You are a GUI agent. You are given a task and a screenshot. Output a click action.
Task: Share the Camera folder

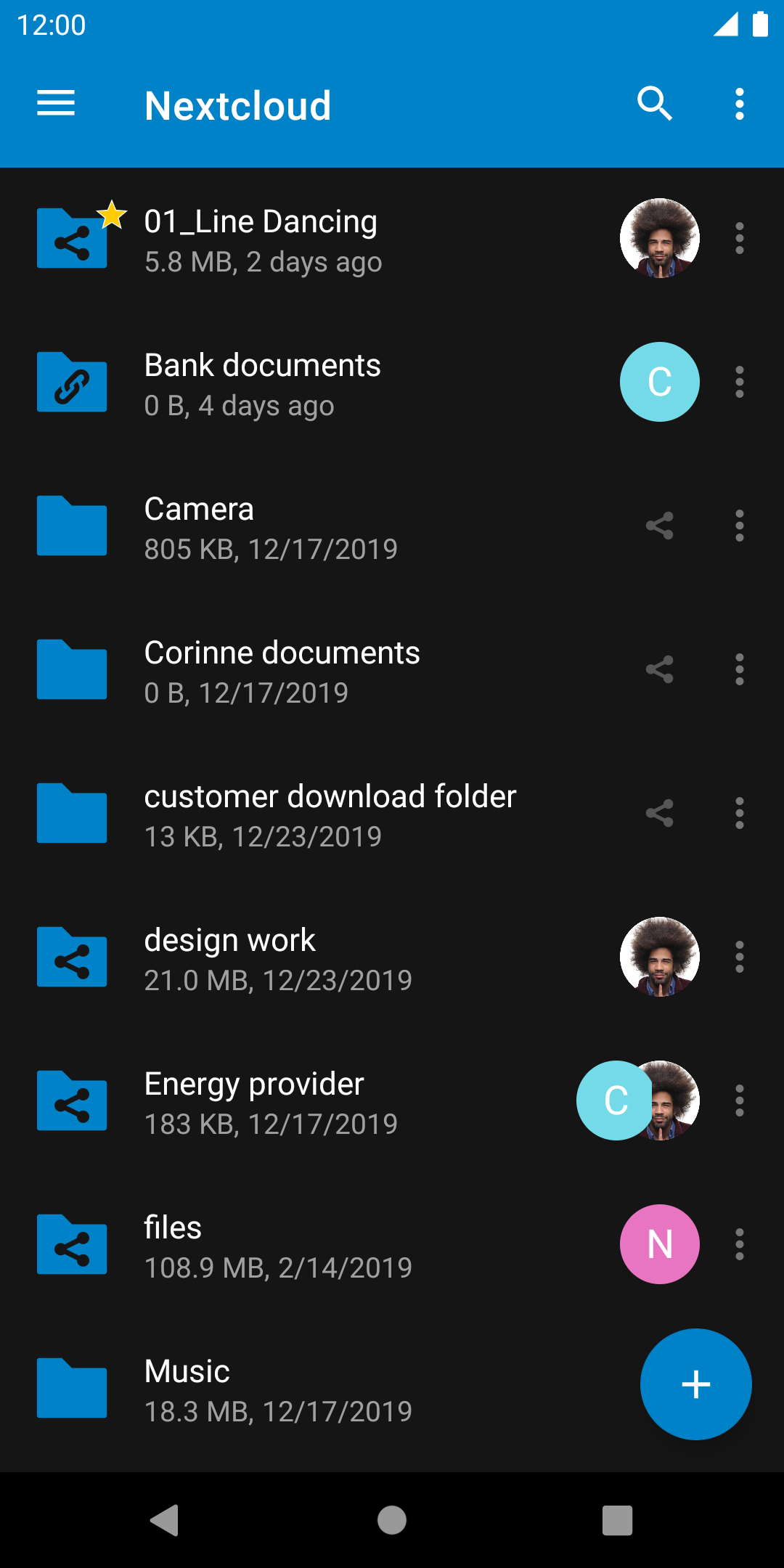(x=659, y=526)
